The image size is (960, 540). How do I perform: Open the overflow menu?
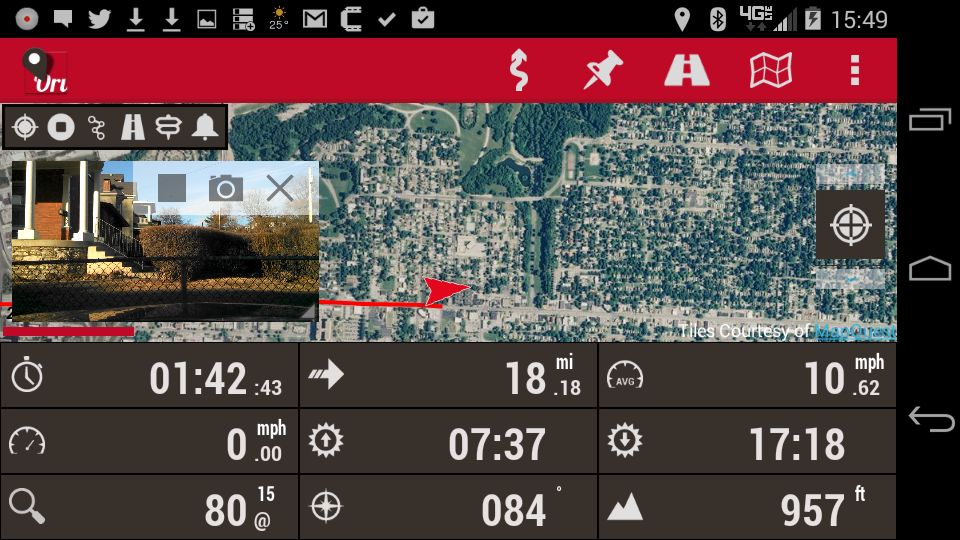click(x=854, y=70)
